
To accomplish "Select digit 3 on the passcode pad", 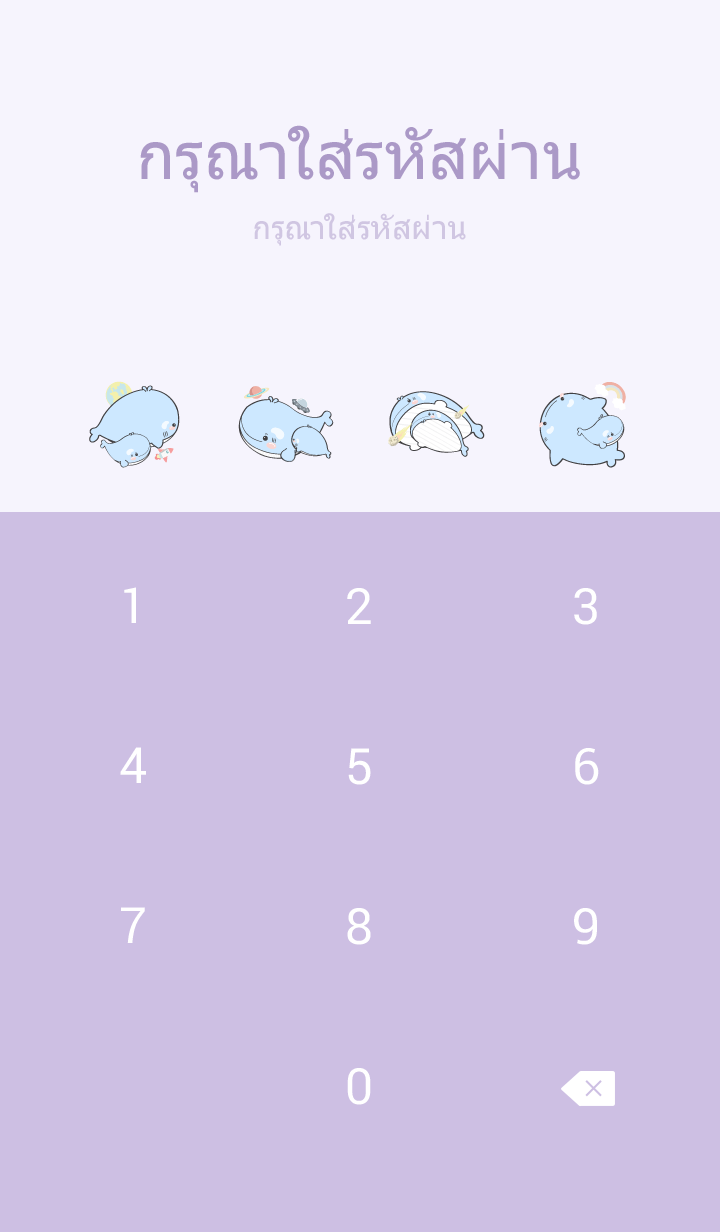I will pos(585,607).
